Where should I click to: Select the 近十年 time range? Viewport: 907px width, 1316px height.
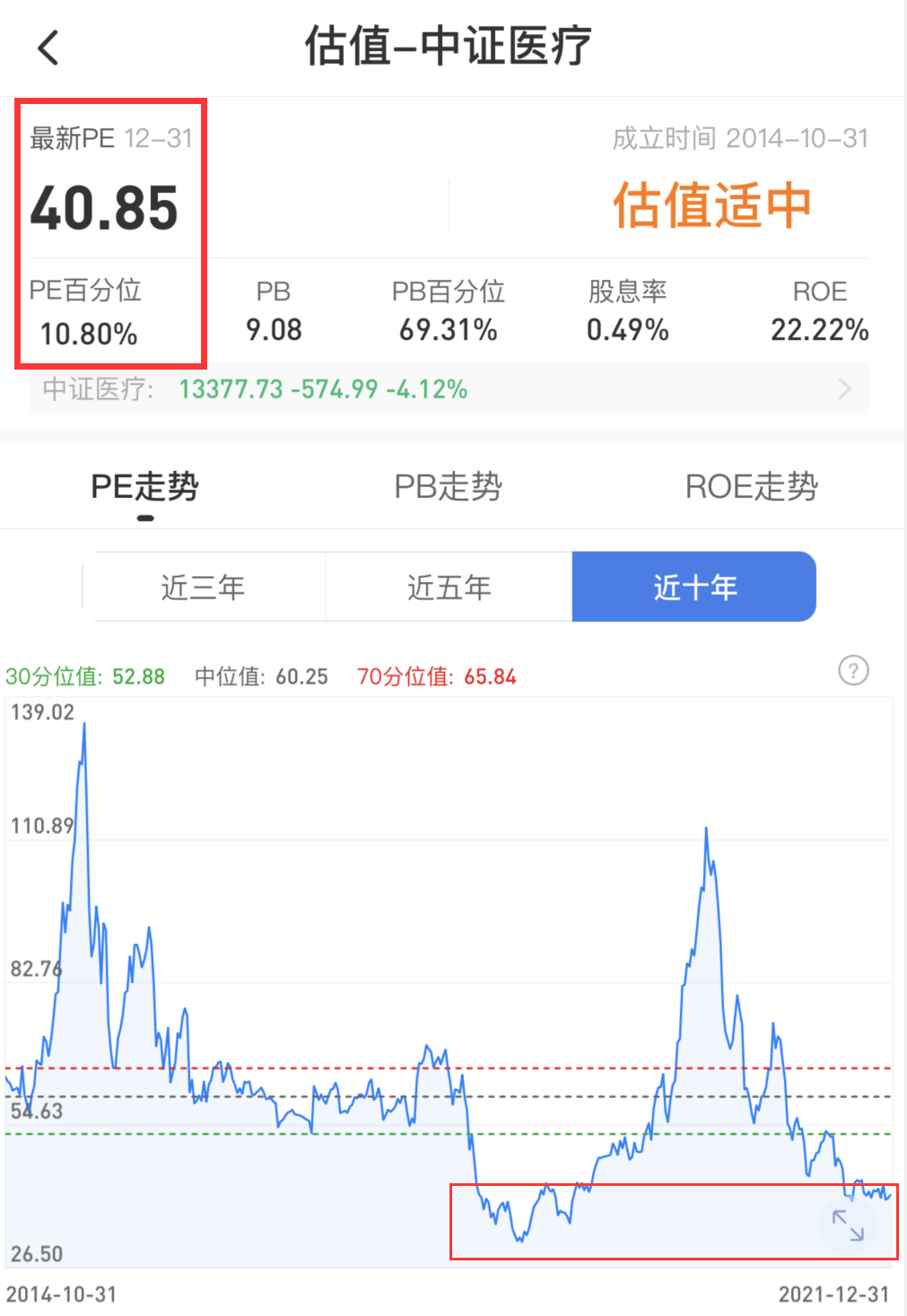pyautogui.click(x=694, y=588)
